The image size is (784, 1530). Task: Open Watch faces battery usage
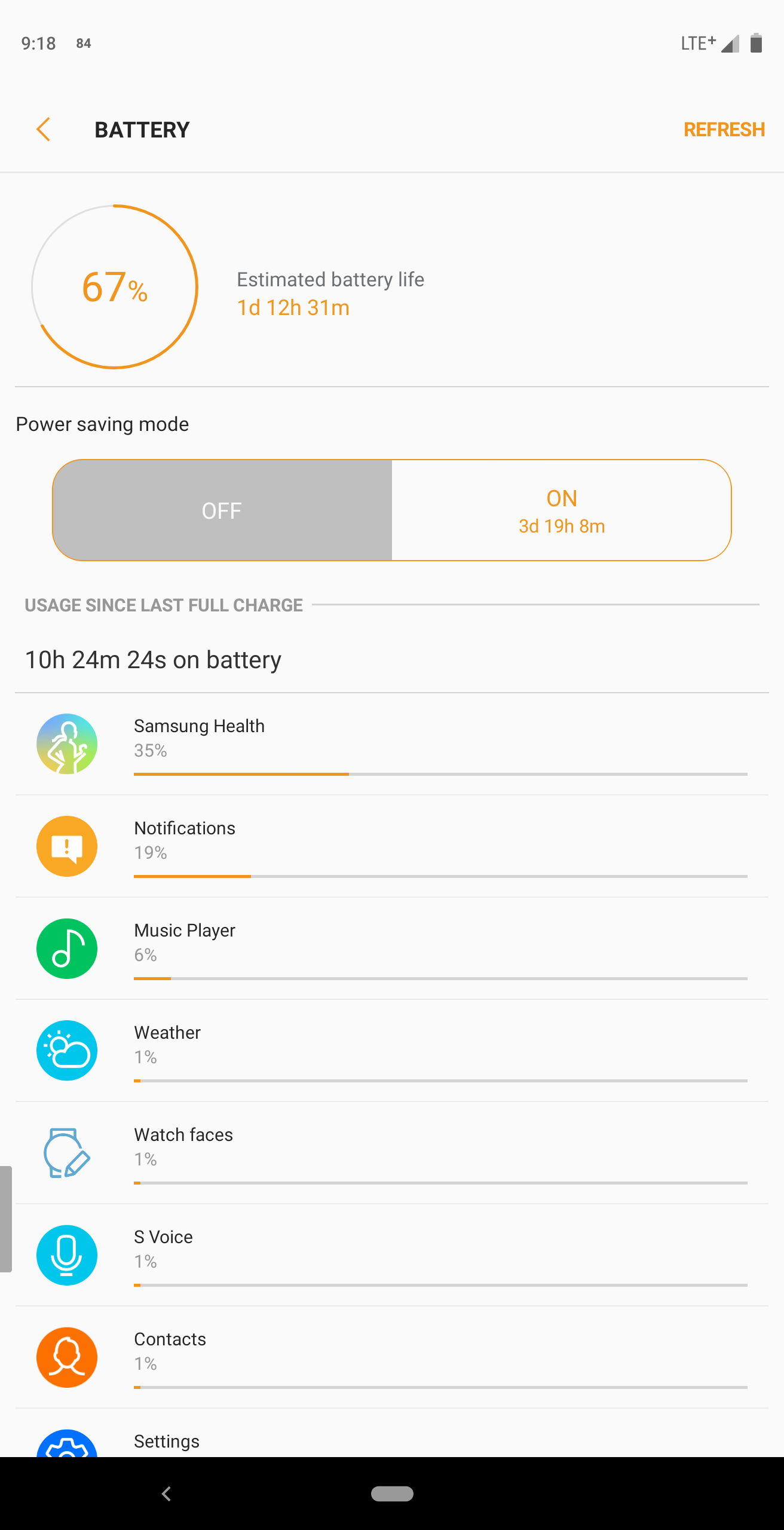(391, 1153)
